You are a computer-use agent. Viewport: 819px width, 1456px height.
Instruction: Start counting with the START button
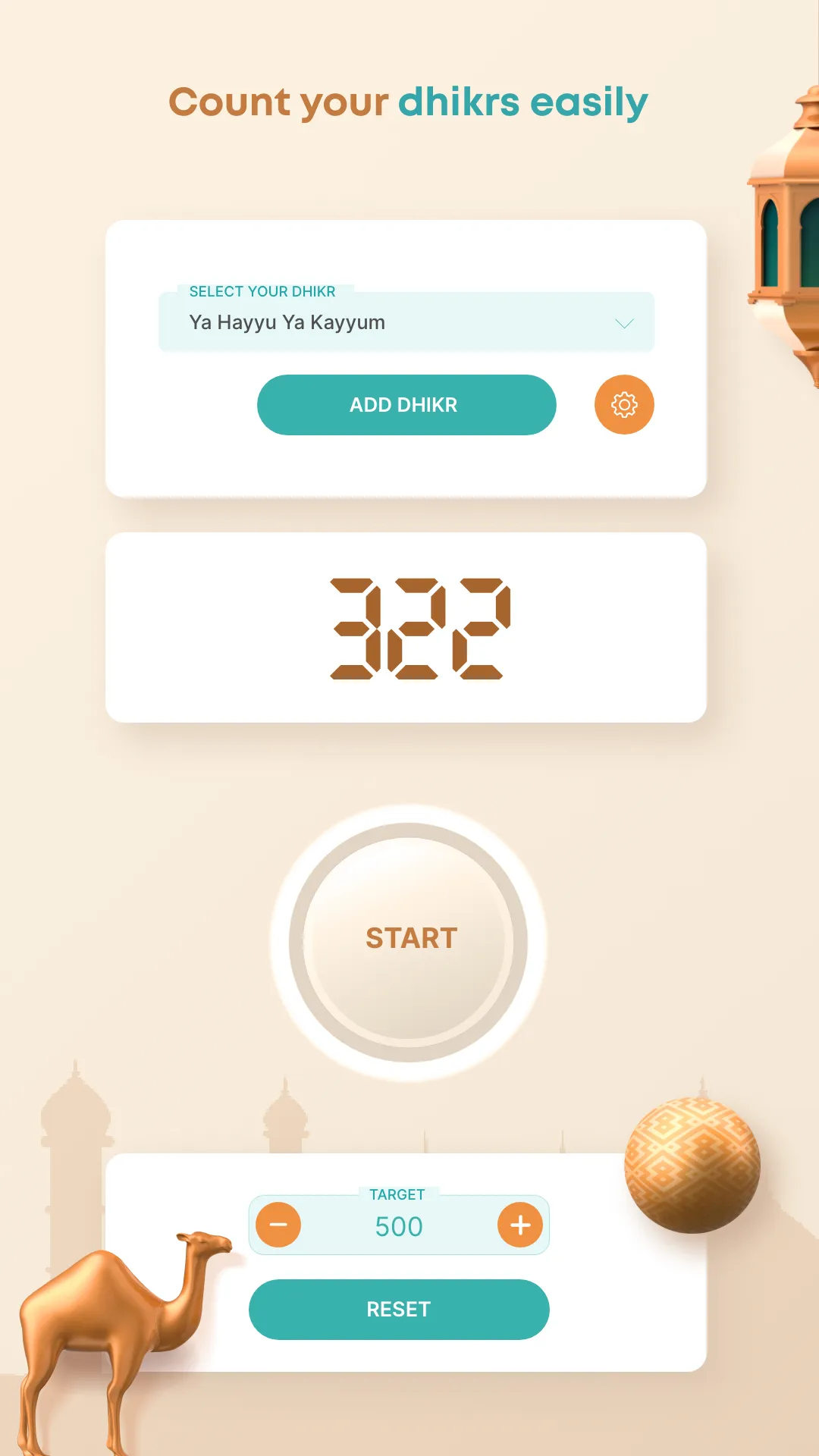pyautogui.click(x=410, y=939)
